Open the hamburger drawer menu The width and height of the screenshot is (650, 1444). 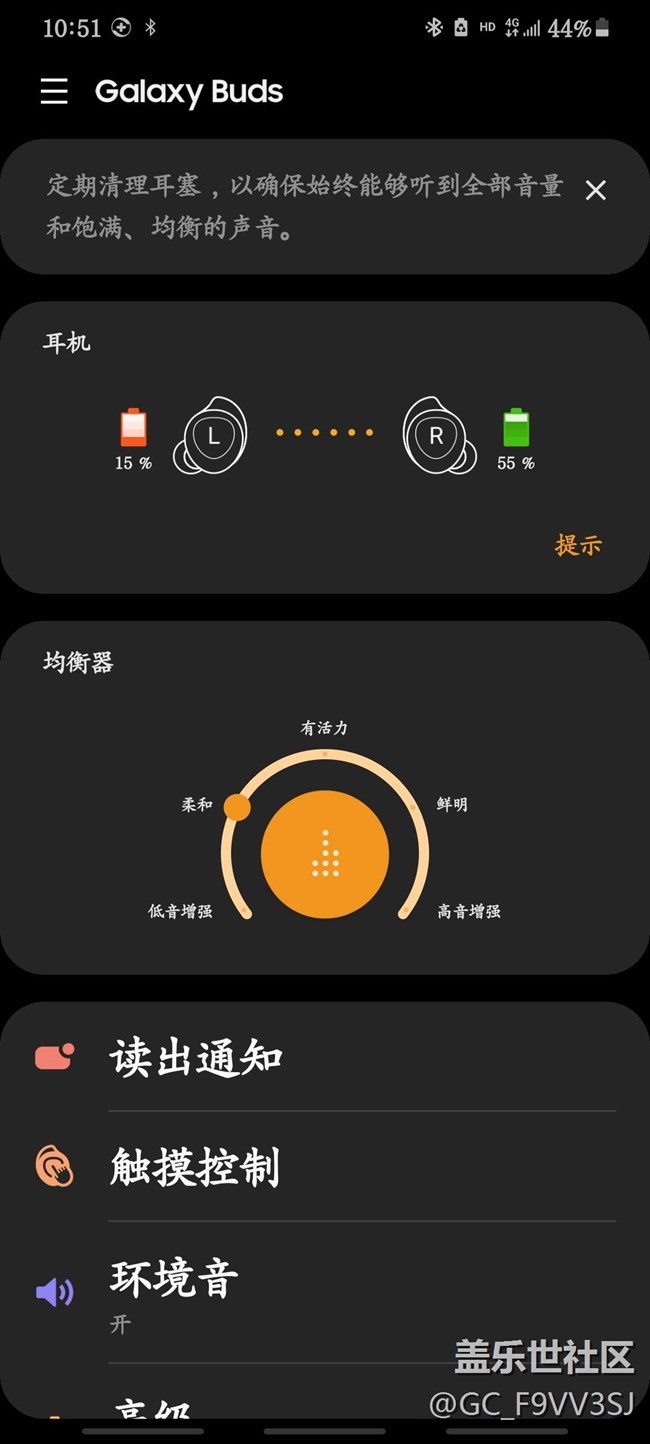coord(54,92)
